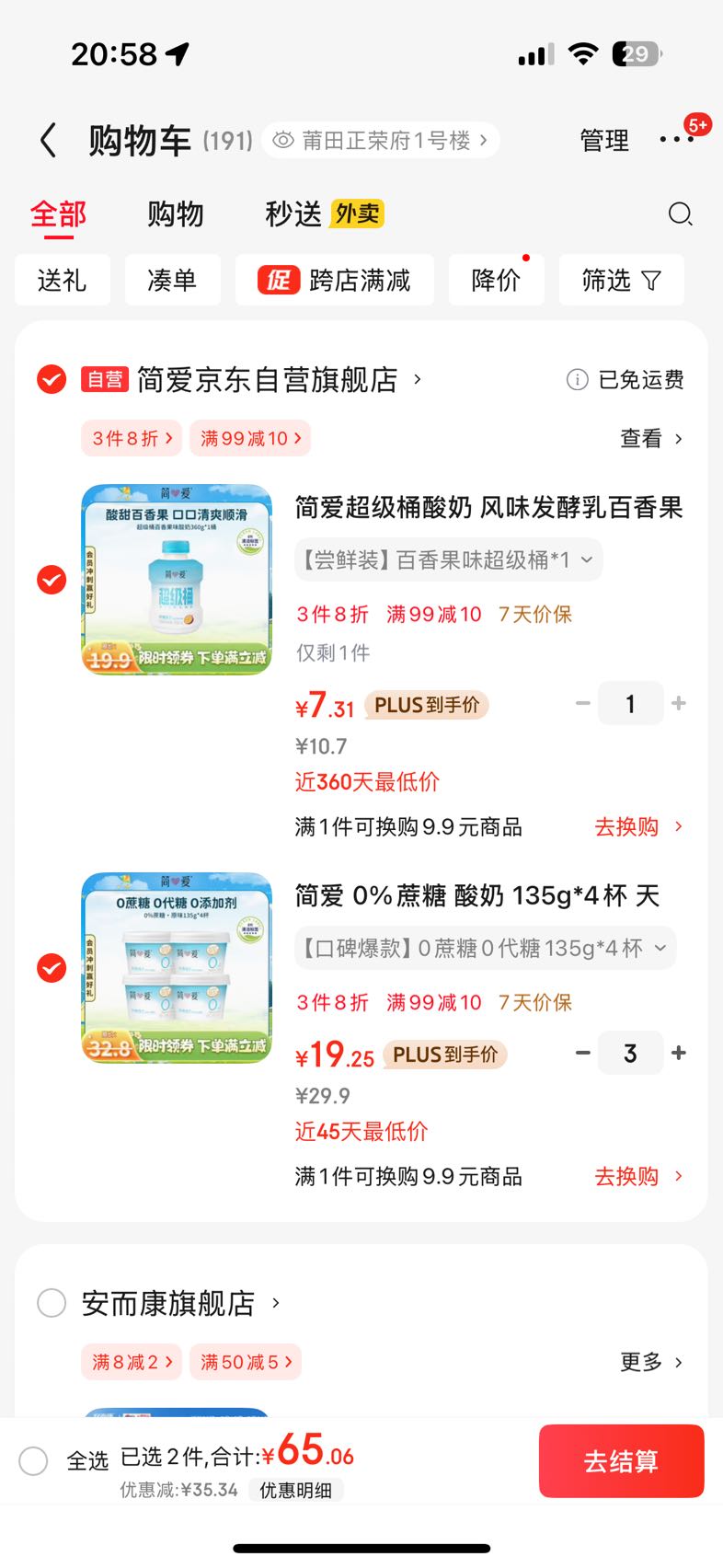Increase quantity of 简爱 0%蔗糖 酸奶
The image size is (723, 1568).
pyautogui.click(x=679, y=1053)
